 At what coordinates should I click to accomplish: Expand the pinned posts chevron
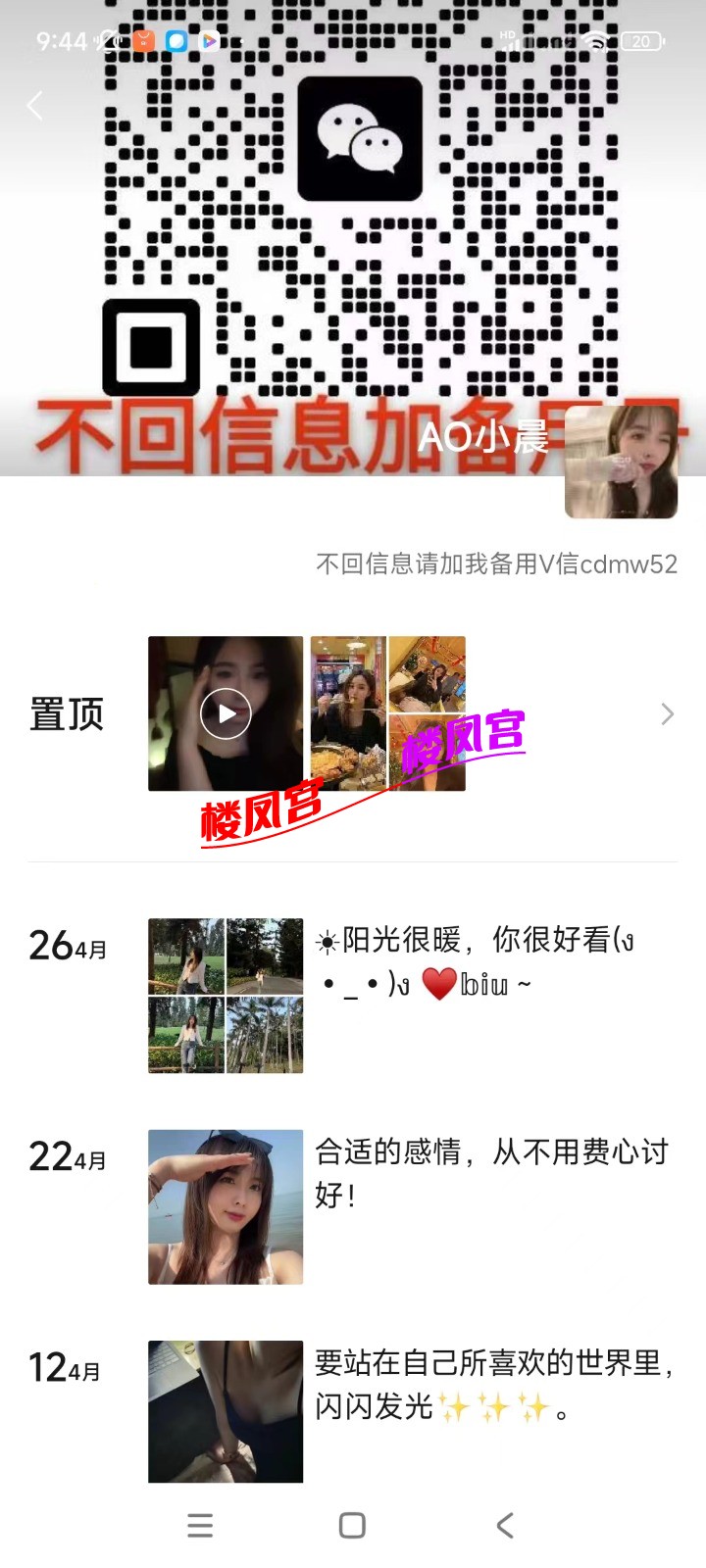click(667, 714)
